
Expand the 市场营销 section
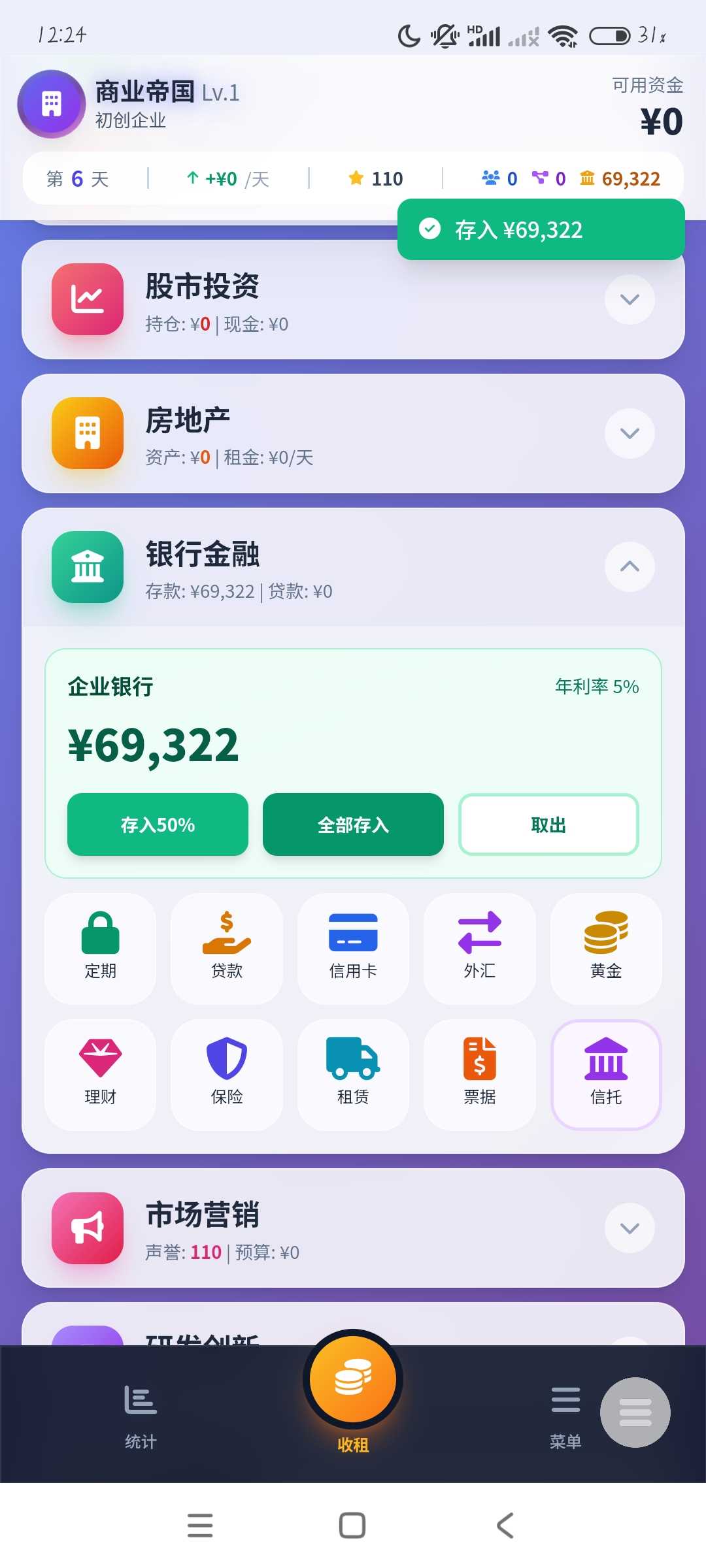(629, 1228)
